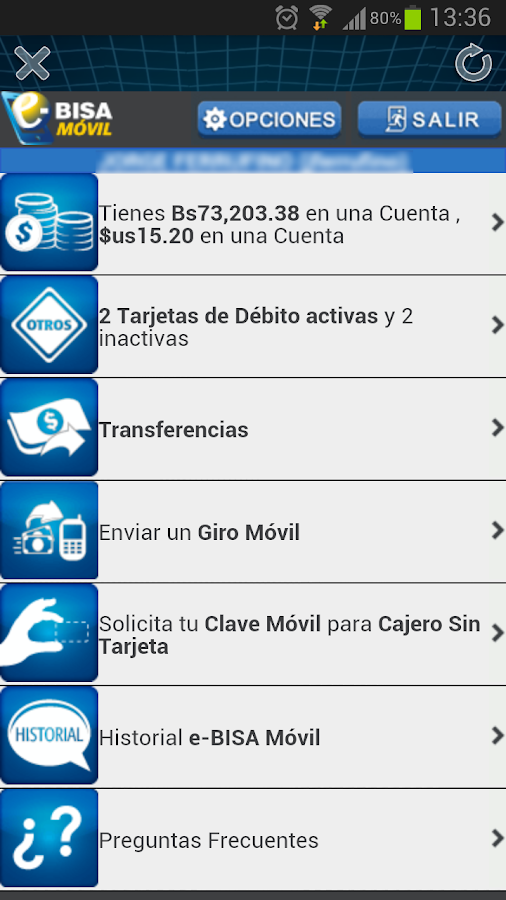Log out using the SALIR button
This screenshot has height=900, width=506.
(x=430, y=119)
